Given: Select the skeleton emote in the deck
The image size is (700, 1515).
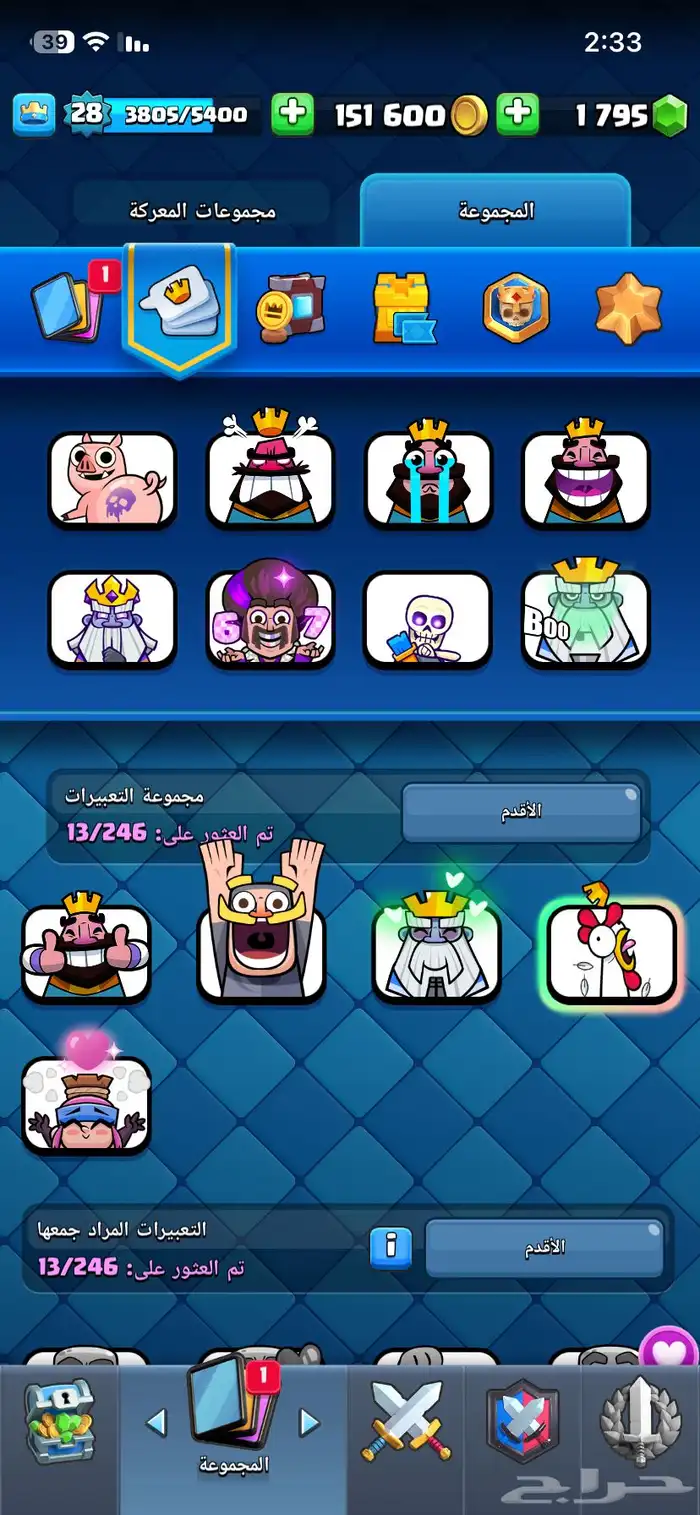Looking at the screenshot, I should (x=428, y=619).
